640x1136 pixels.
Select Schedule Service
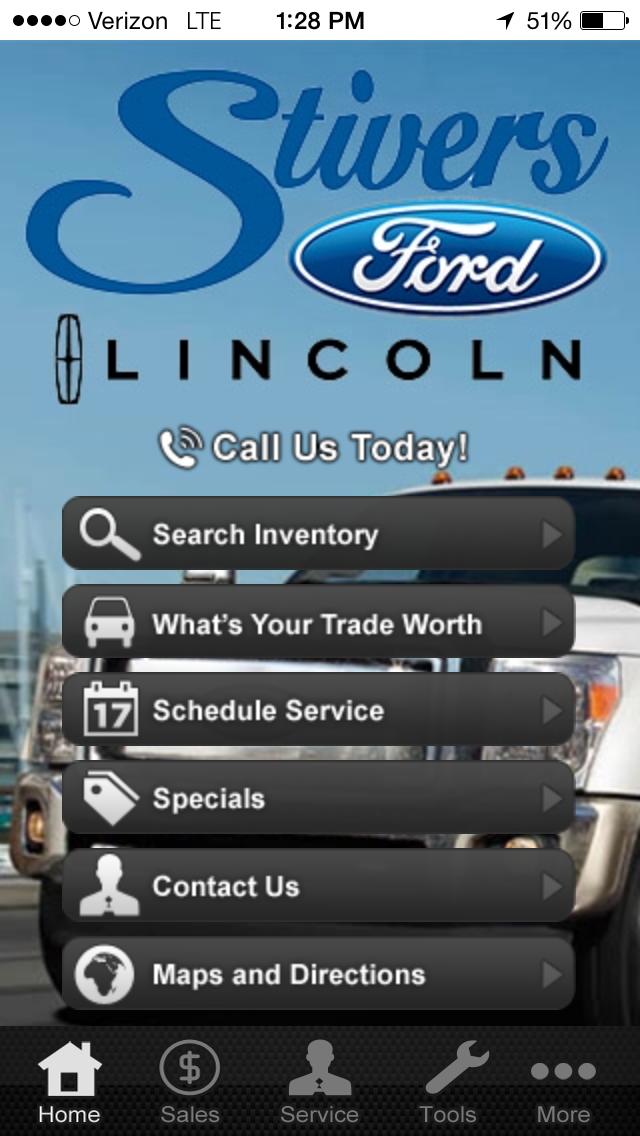click(318, 711)
